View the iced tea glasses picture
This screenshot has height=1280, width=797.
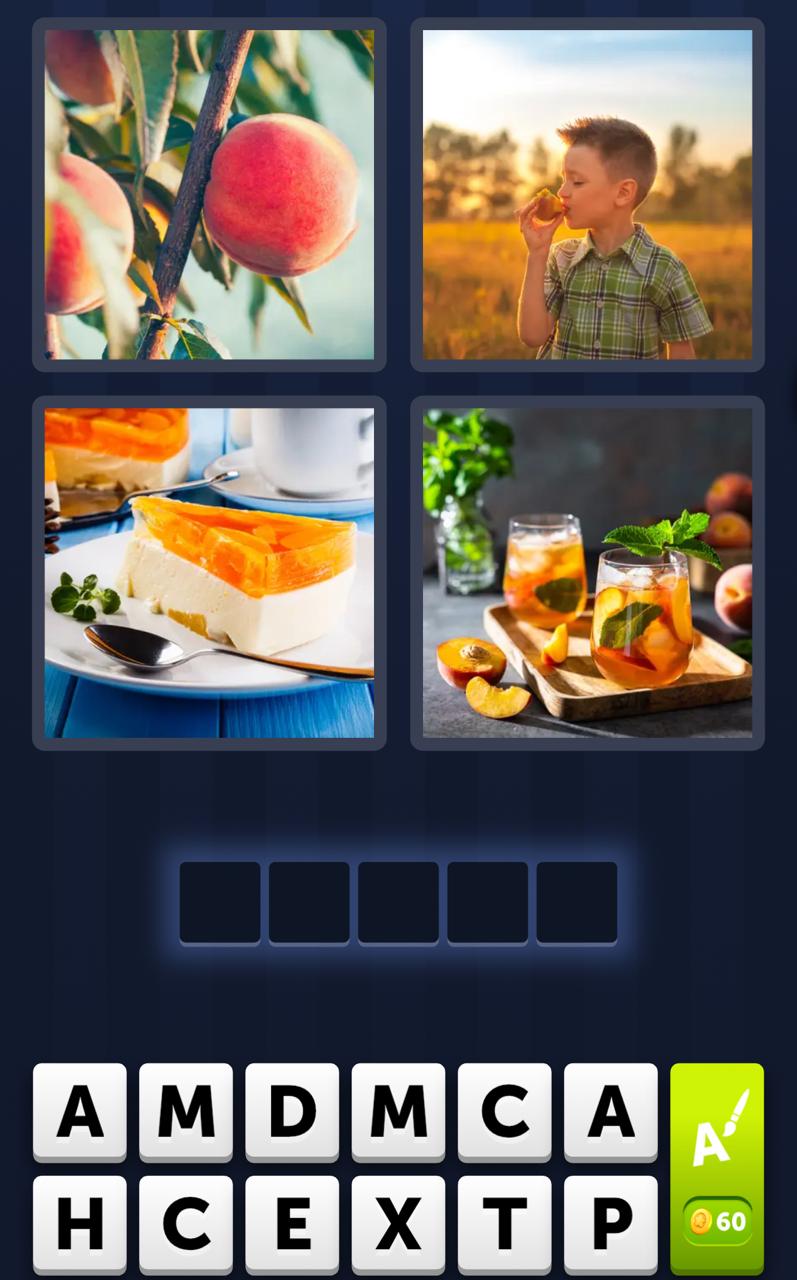pyautogui.click(x=587, y=573)
